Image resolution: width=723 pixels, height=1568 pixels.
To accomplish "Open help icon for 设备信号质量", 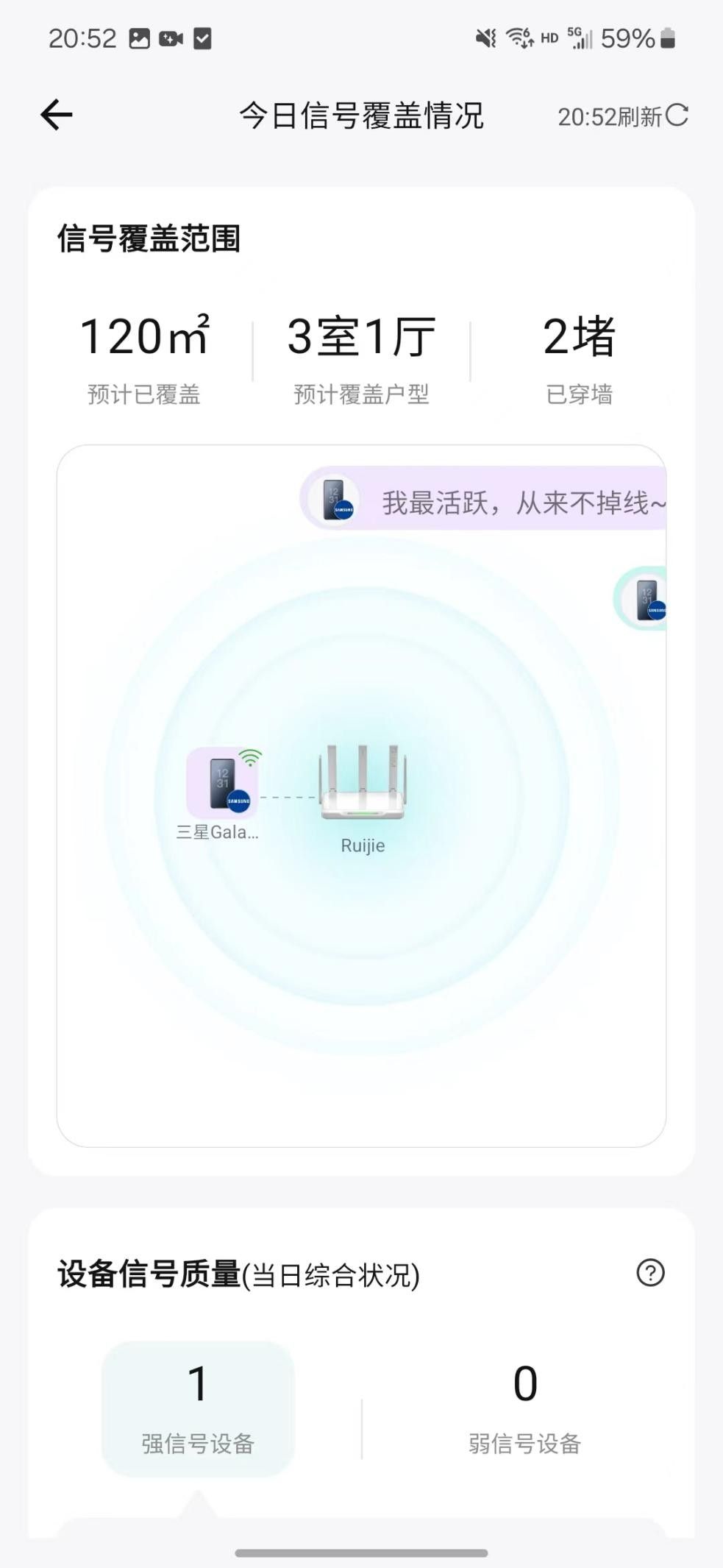I will coord(650,1272).
